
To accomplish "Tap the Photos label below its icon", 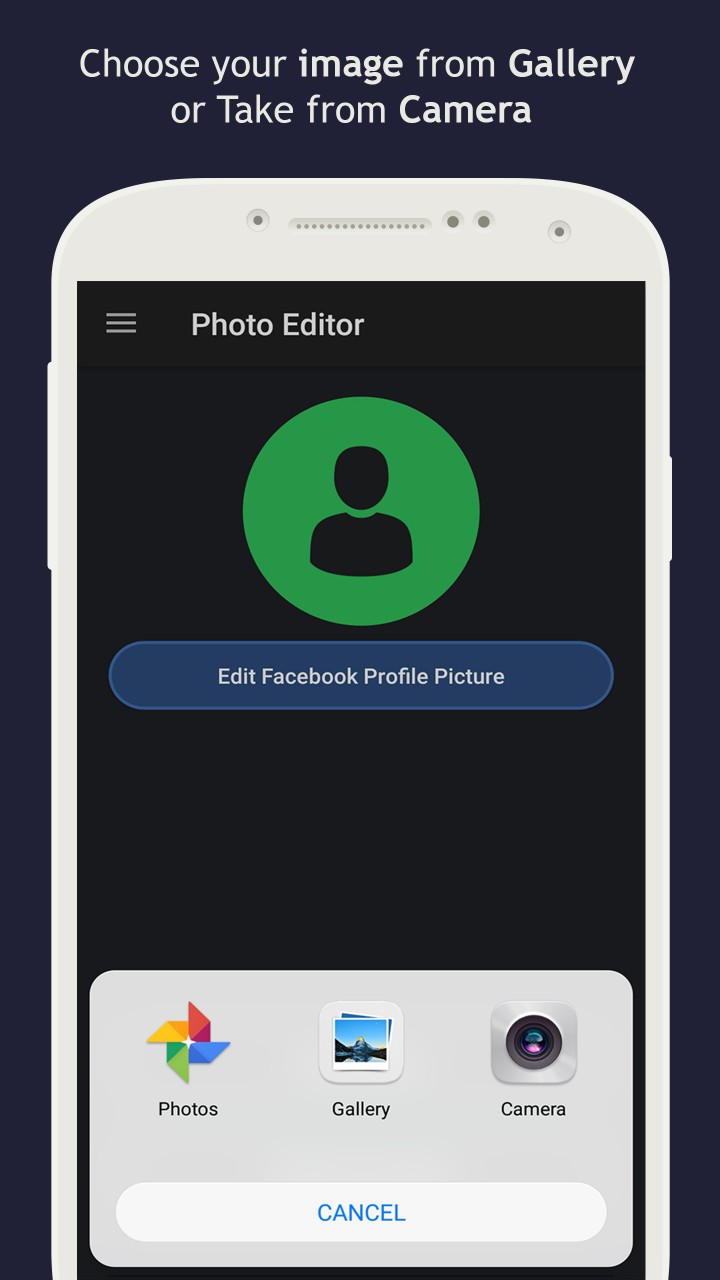I will click(x=188, y=1108).
